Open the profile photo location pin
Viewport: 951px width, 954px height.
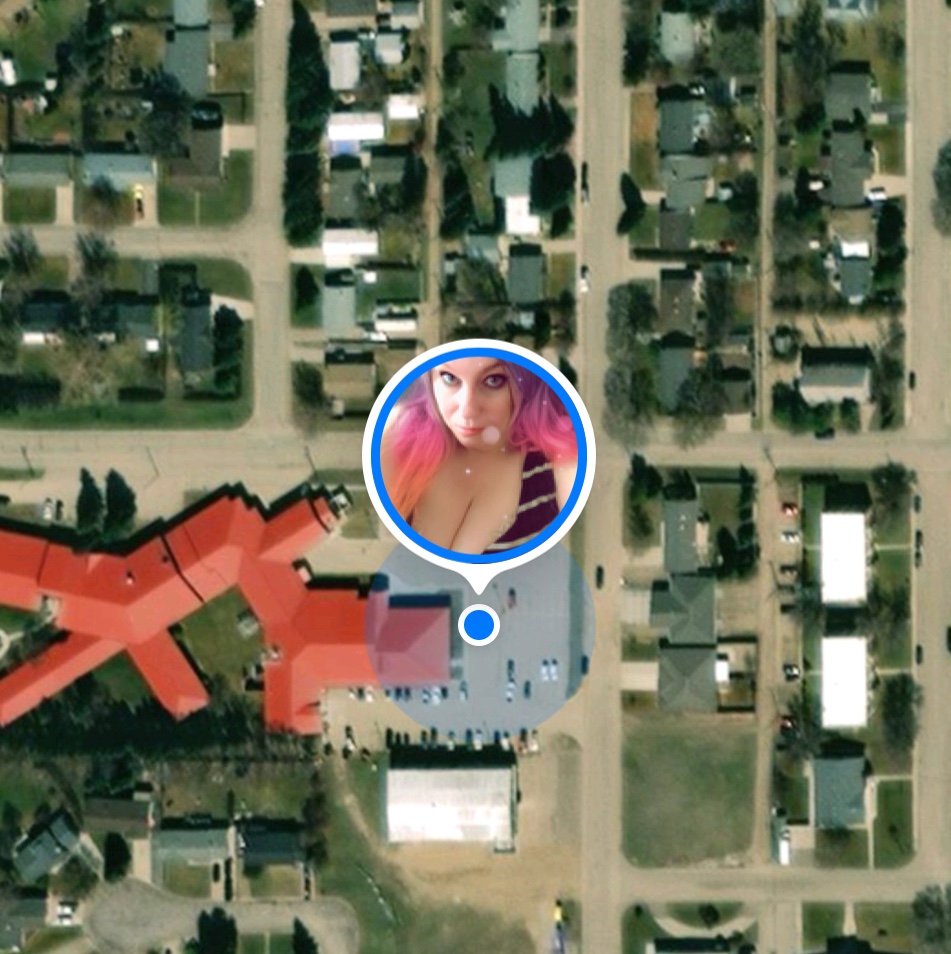click(479, 455)
